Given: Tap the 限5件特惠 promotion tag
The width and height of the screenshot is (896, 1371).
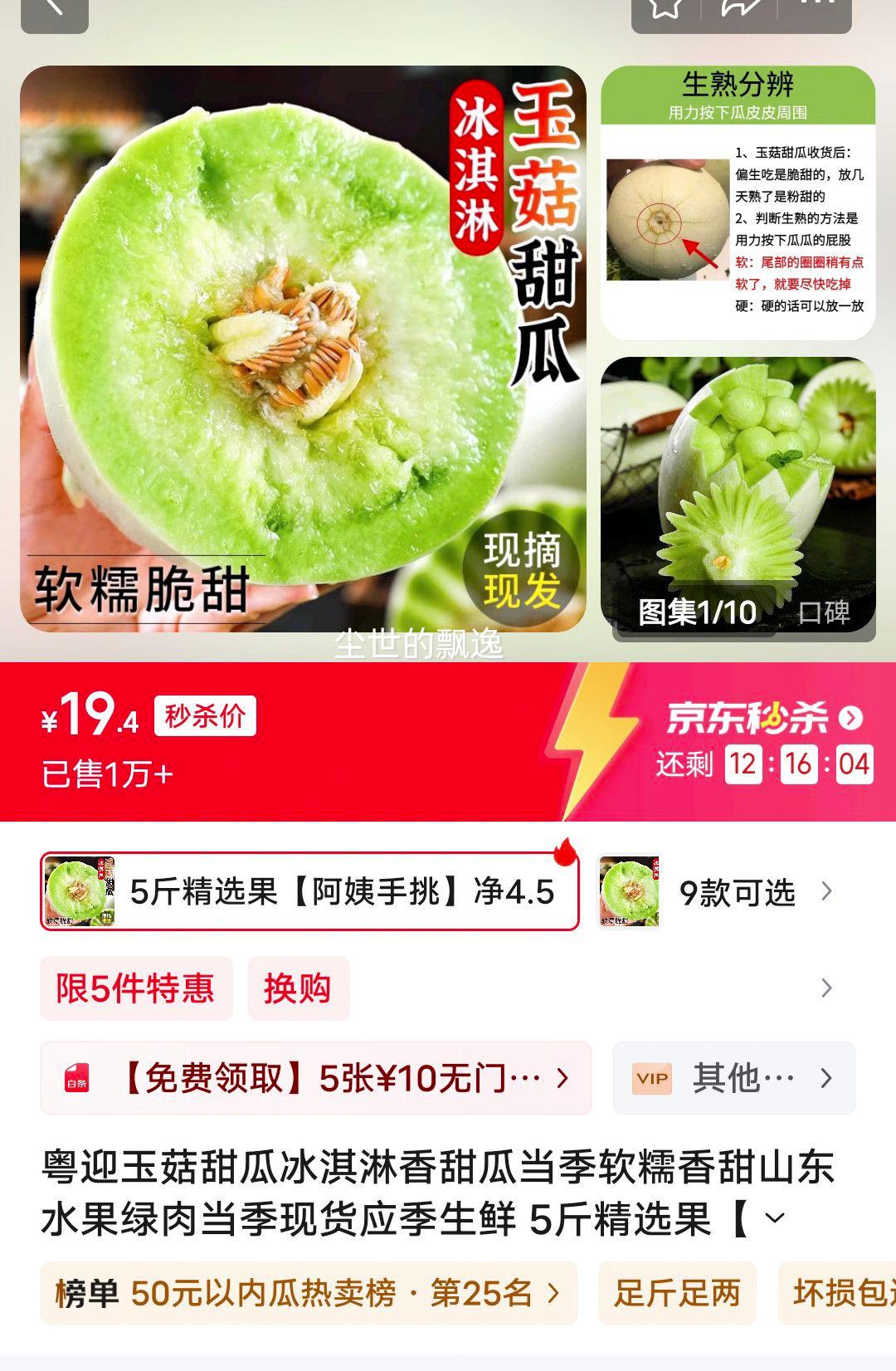Looking at the screenshot, I should click(x=136, y=988).
